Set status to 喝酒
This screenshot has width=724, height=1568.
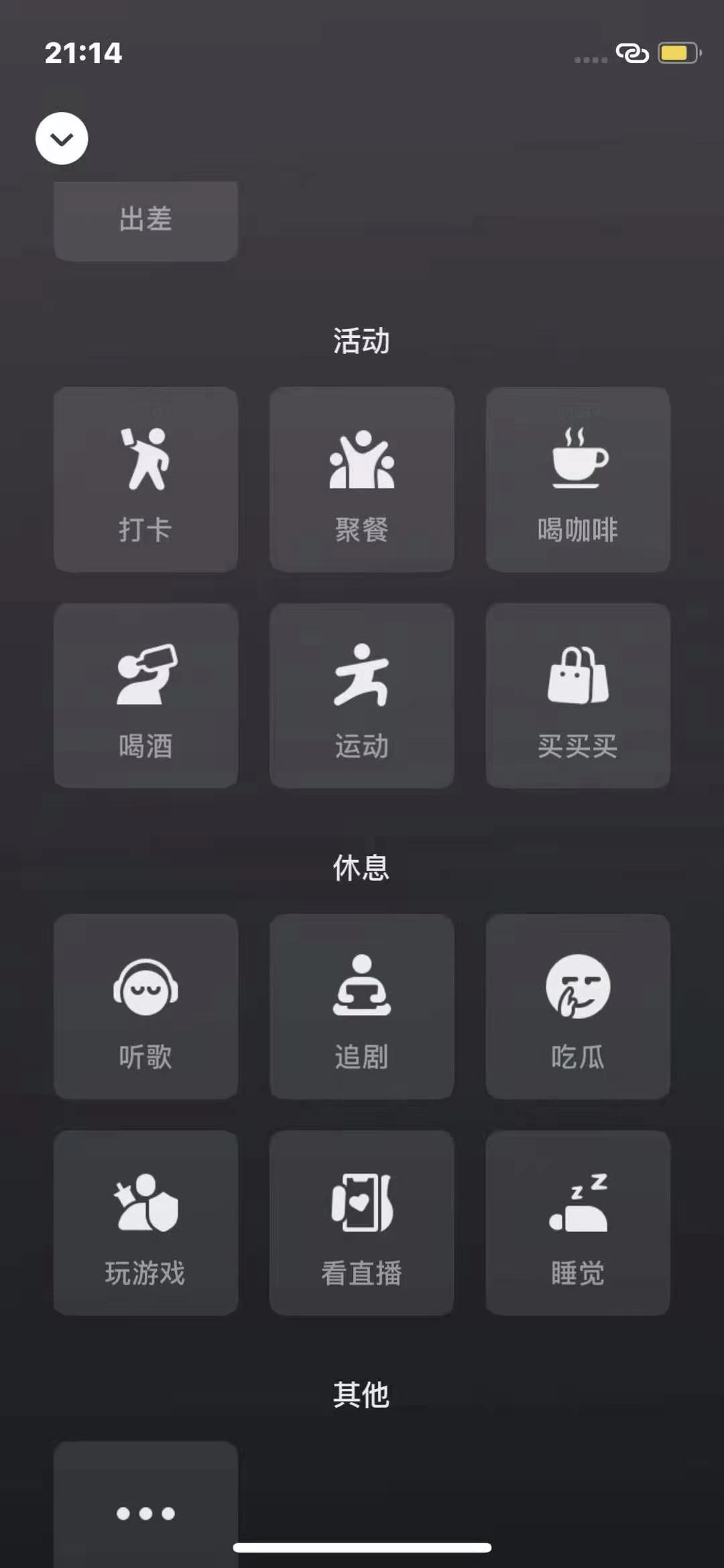145,696
